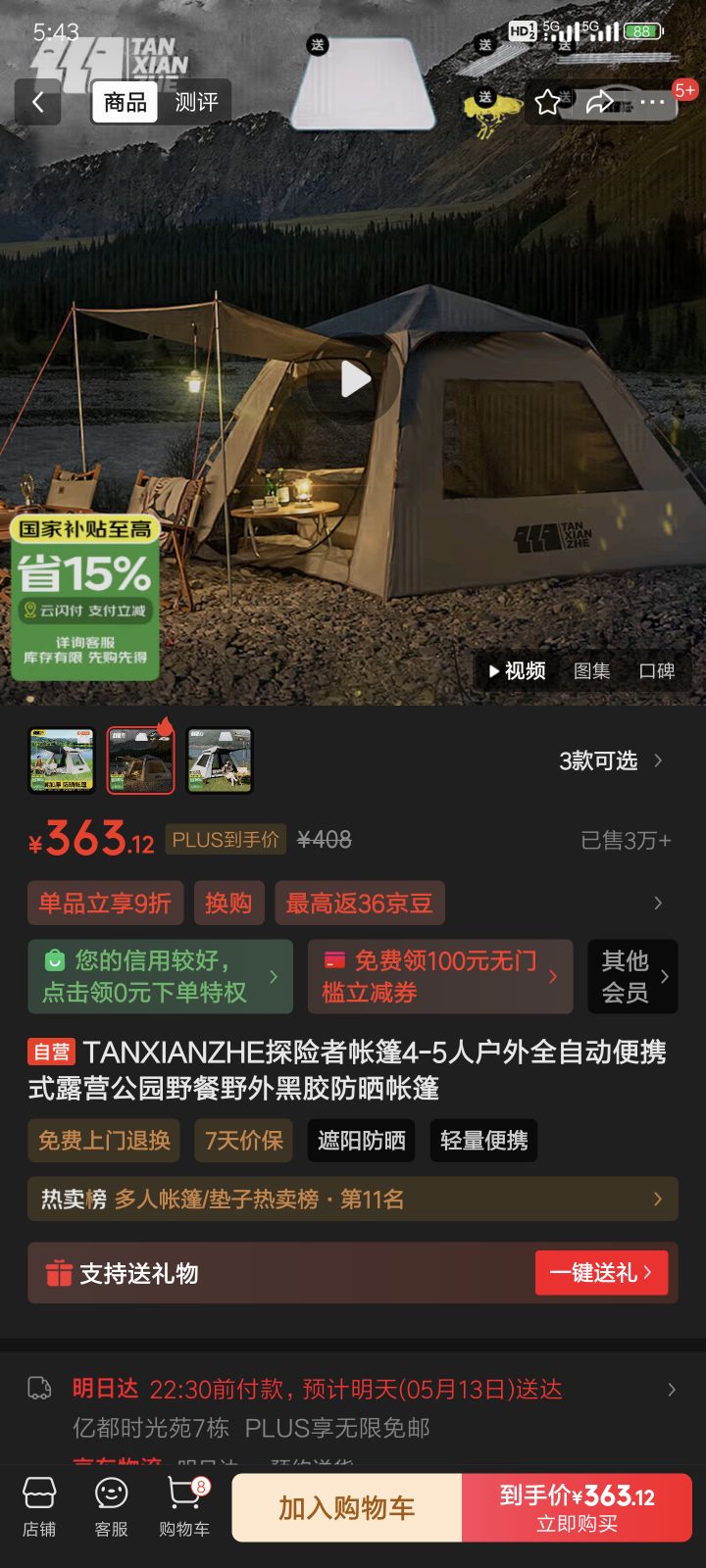The height and width of the screenshot is (1568, 706).
Task: Go back using the back arrow
Action: (x=38, y=102)
